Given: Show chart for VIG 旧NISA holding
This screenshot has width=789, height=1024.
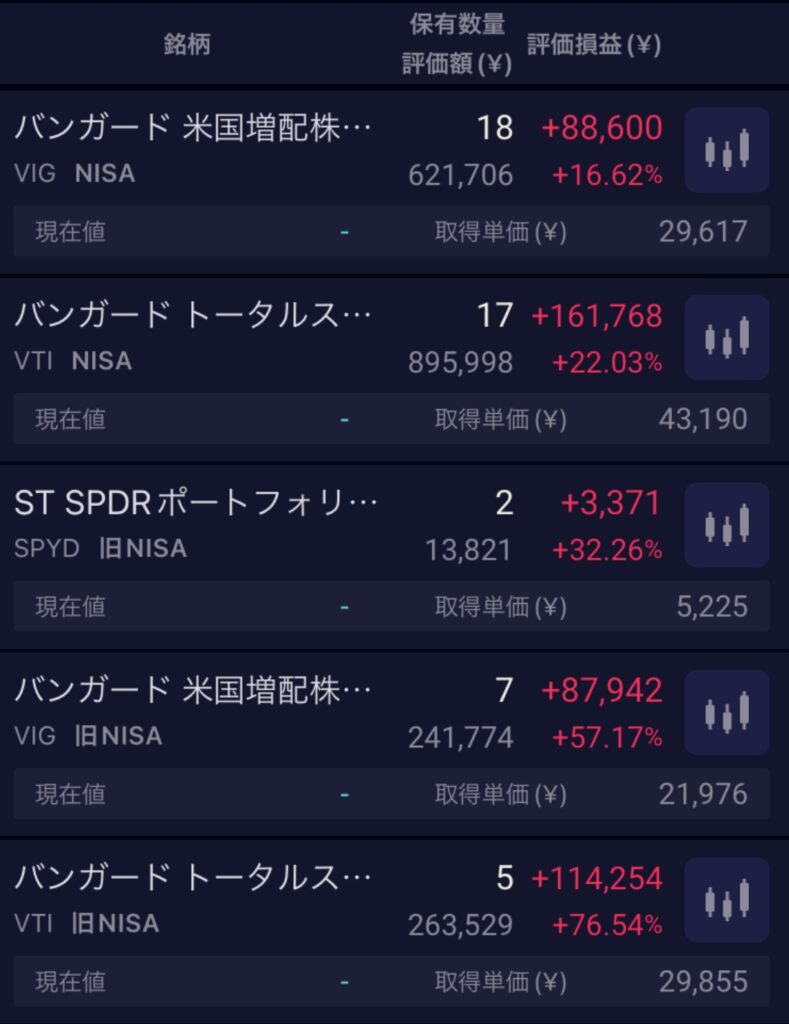Looking at the screenshot, I should [726, 713].
